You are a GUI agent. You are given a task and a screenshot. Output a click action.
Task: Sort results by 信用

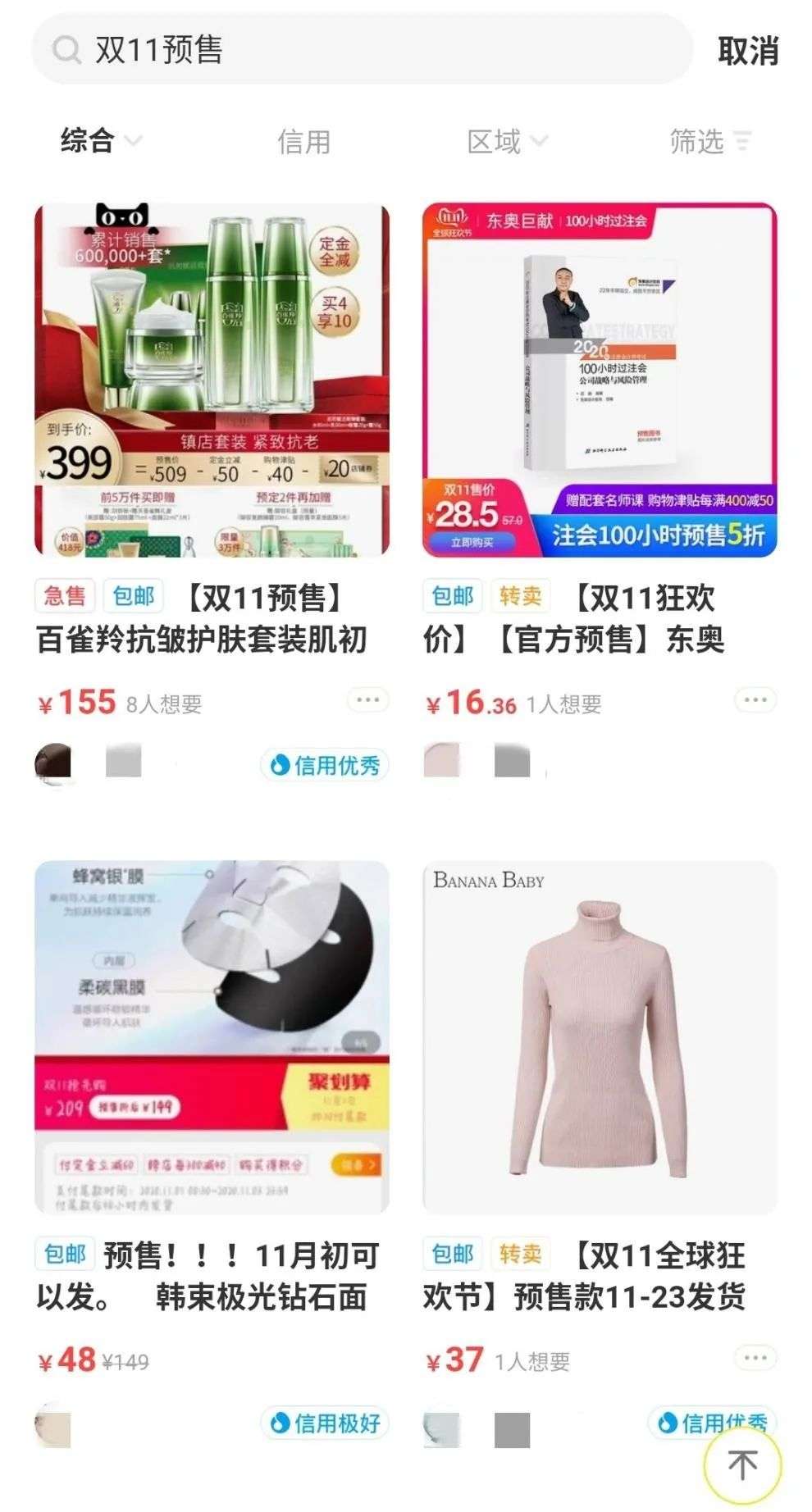point(303,141)
